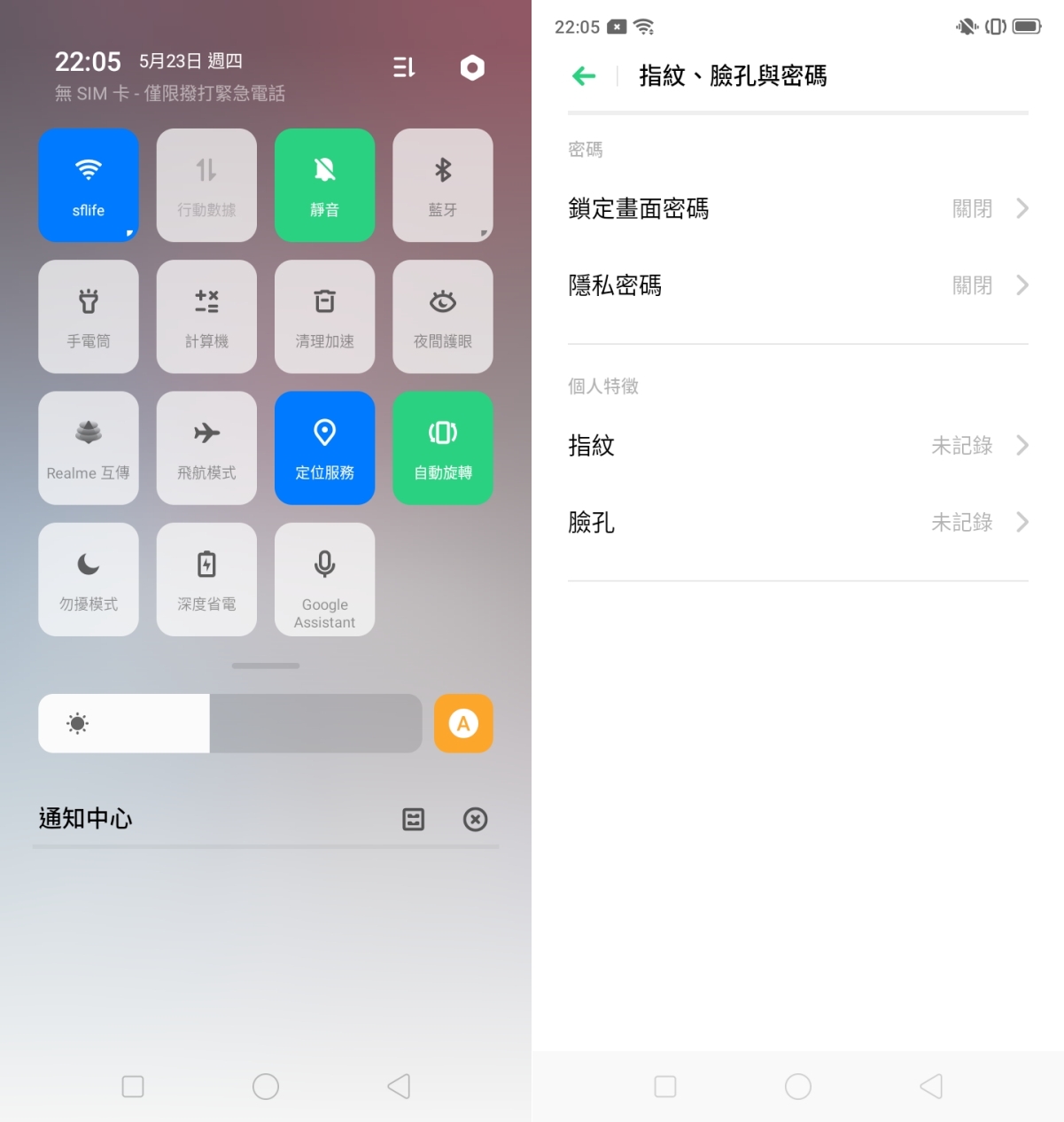Enable 勿擾模式 do not disturb
1064x1122 pixels.
coord(89,579)
